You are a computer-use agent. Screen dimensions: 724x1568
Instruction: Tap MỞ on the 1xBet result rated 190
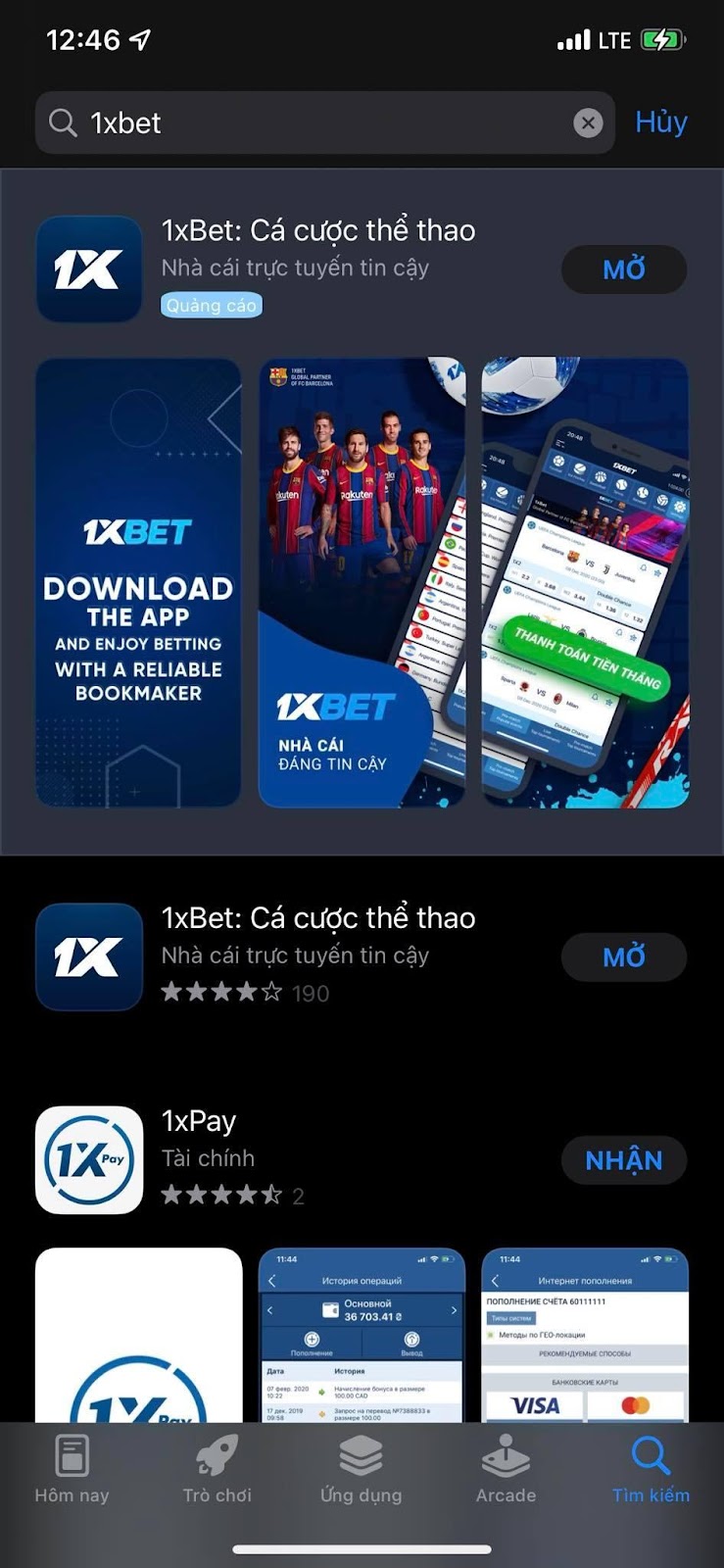(624, 956)
